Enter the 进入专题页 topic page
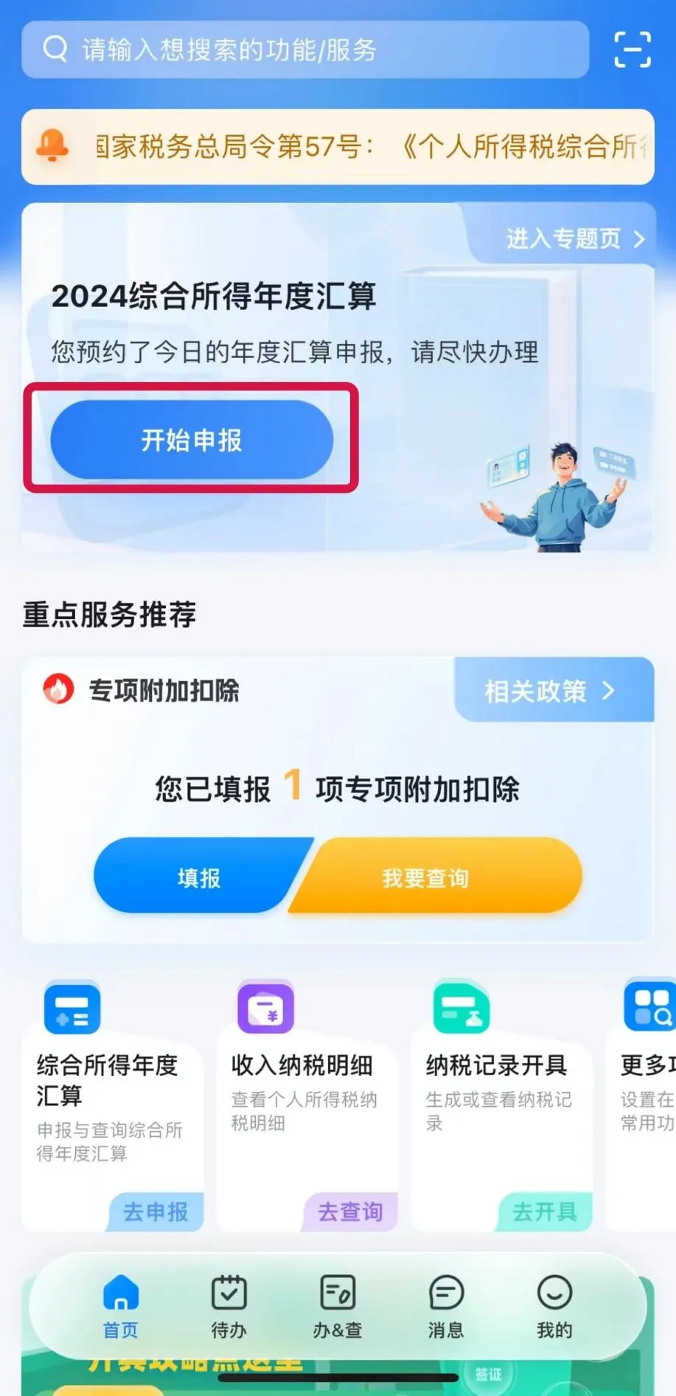Image resolution: width=676 pixels, height=1396 pixels. tap(575, 238)
